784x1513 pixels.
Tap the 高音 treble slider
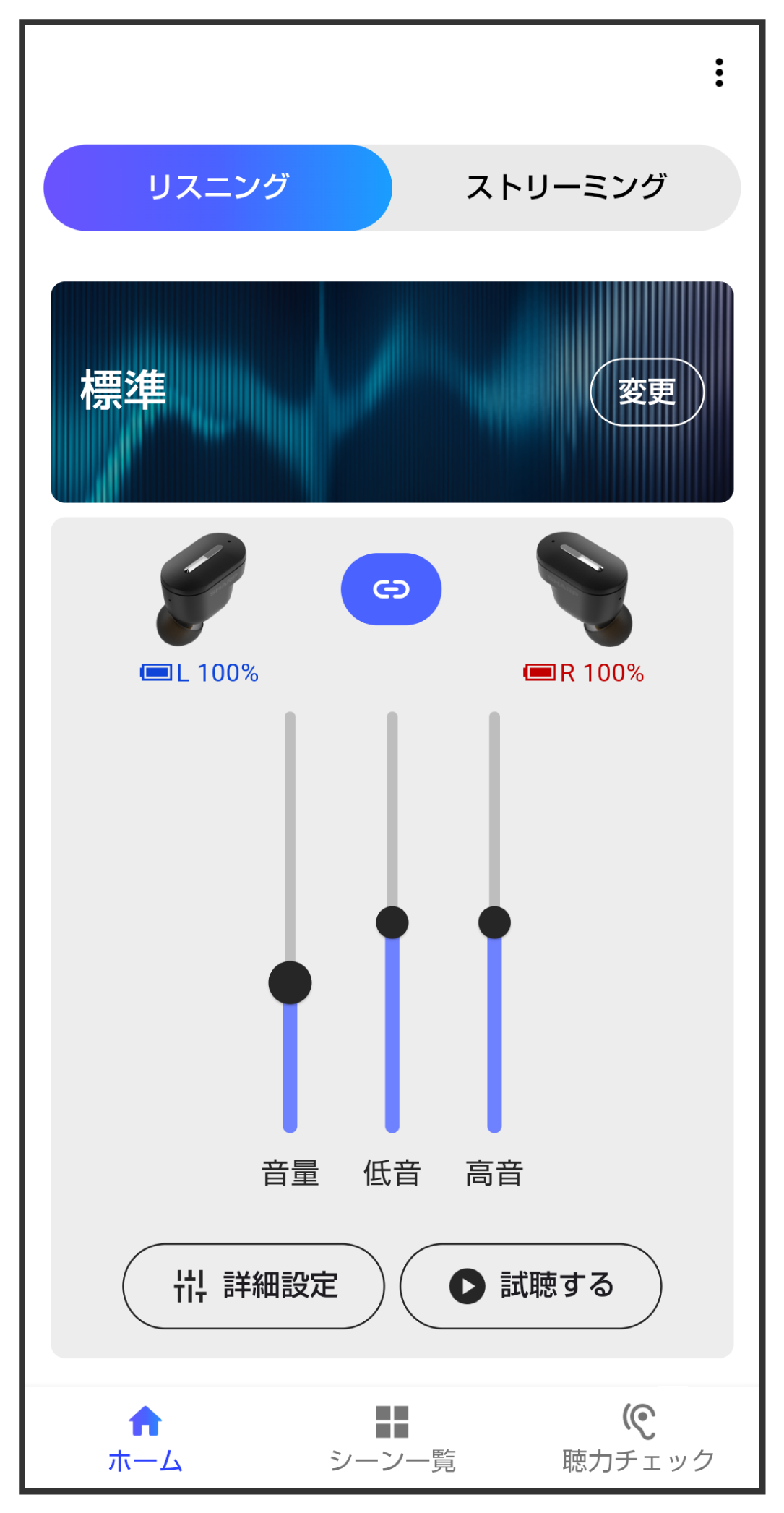coord(494,922)
